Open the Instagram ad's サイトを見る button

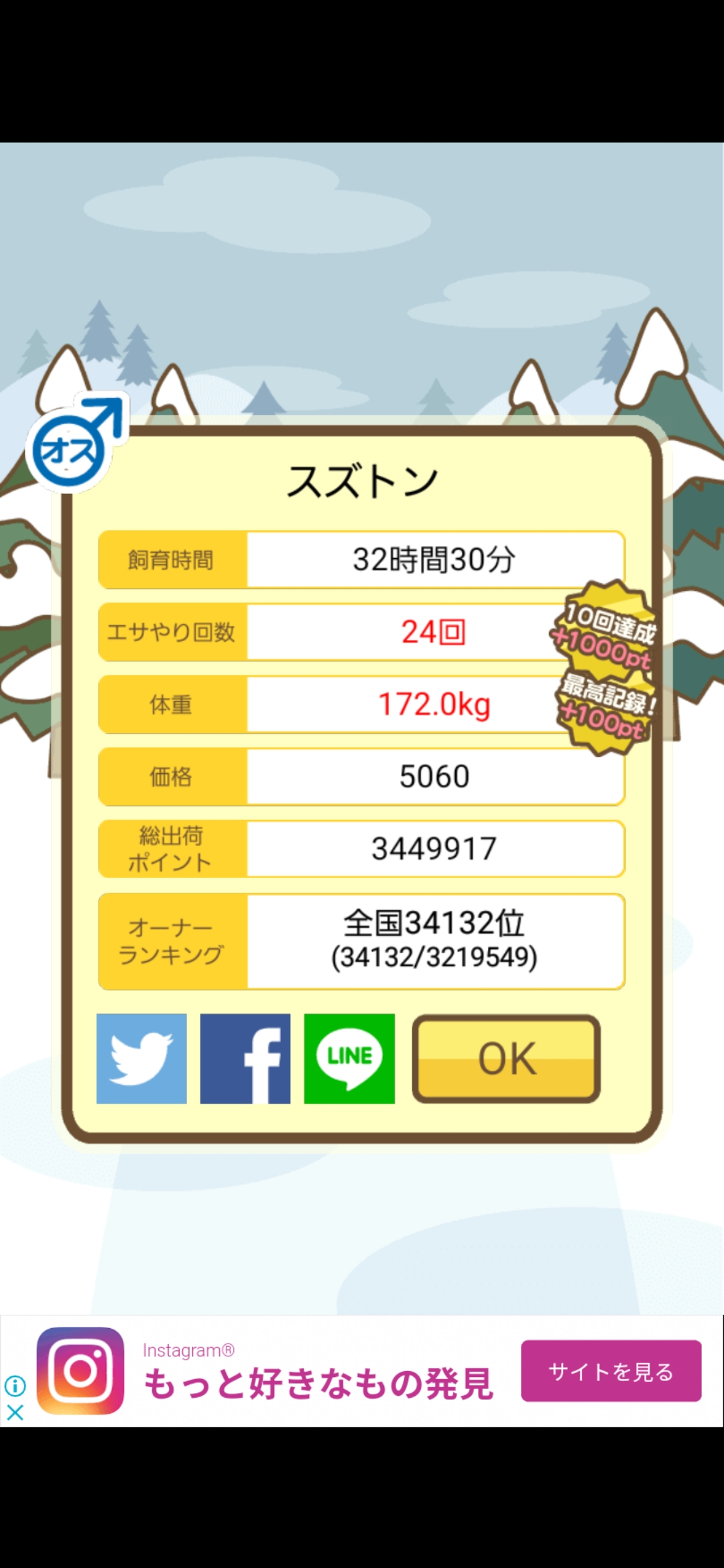(x=611, y=1371)
